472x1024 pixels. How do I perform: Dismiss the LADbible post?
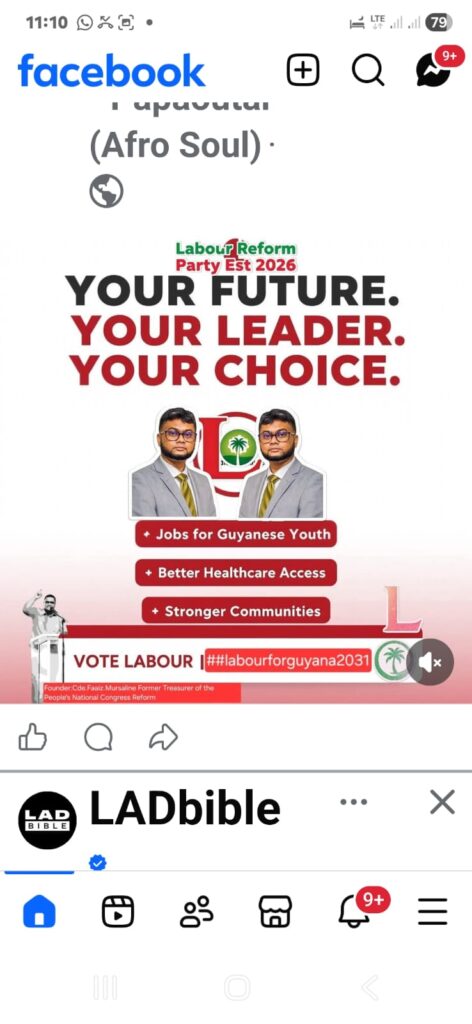(x=442, y=802)
